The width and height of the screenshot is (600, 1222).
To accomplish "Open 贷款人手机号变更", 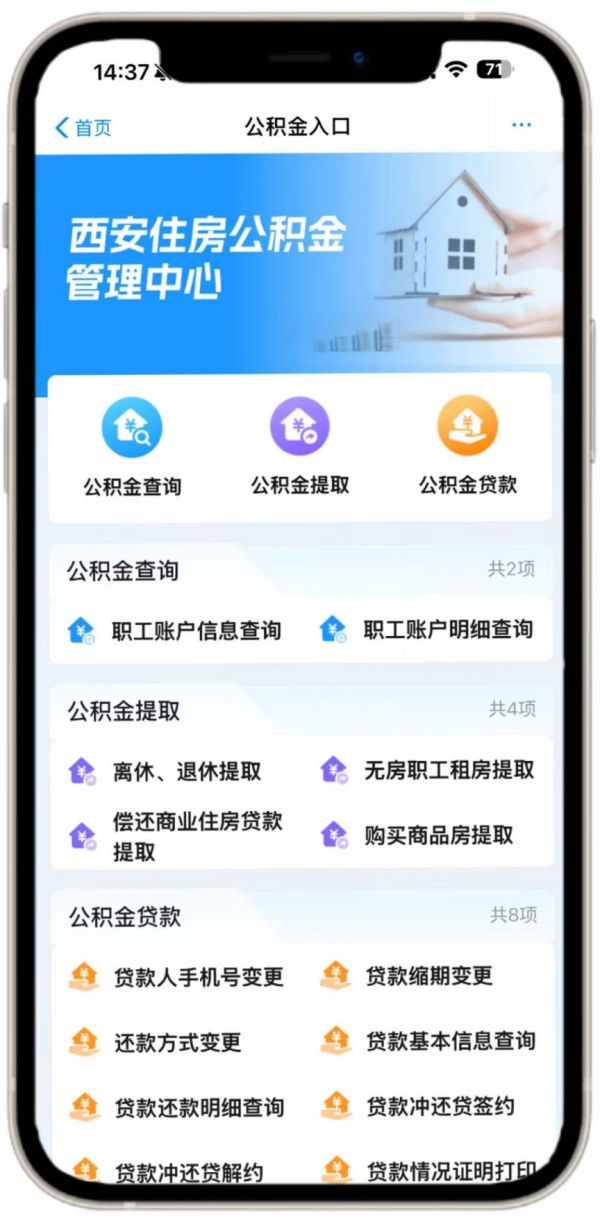I will (x=198, y=976).
